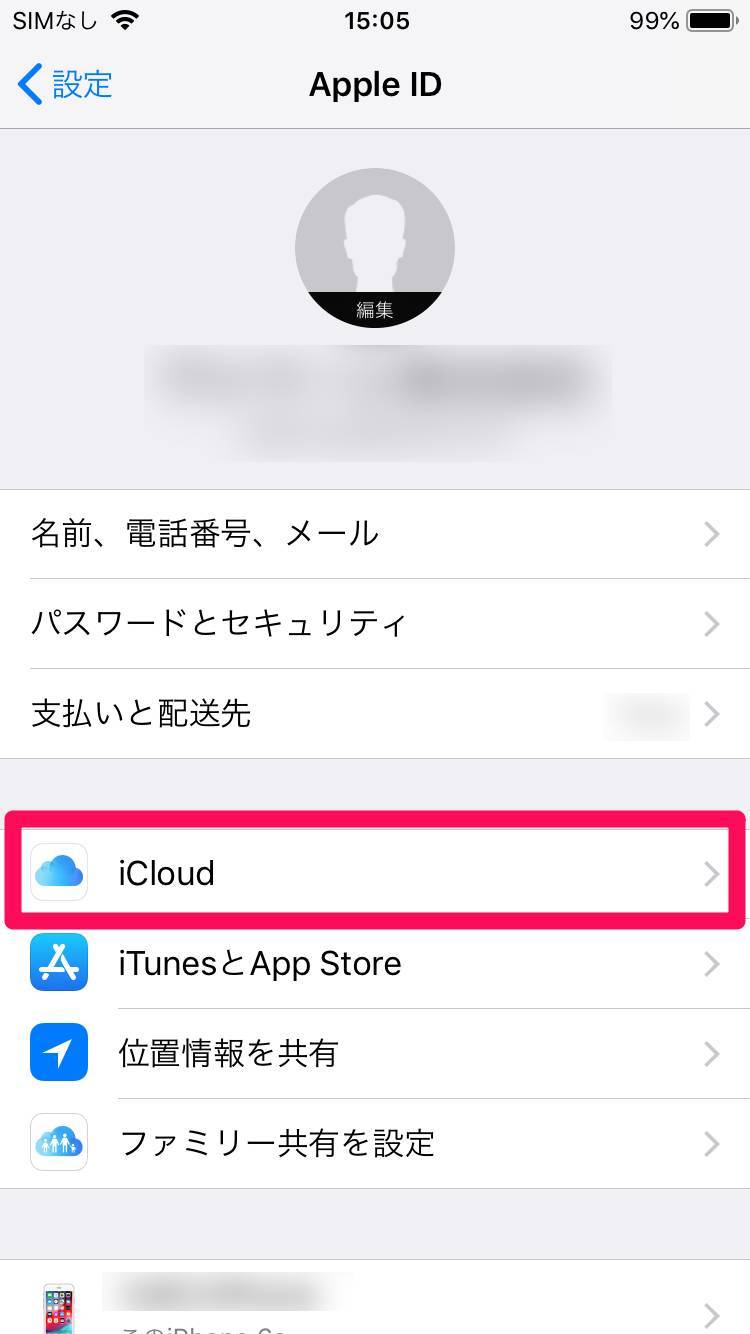This screenshot has width=750, height=1334.
Task: Open 名前、電話番号、メール
Action: coord(375,534)
